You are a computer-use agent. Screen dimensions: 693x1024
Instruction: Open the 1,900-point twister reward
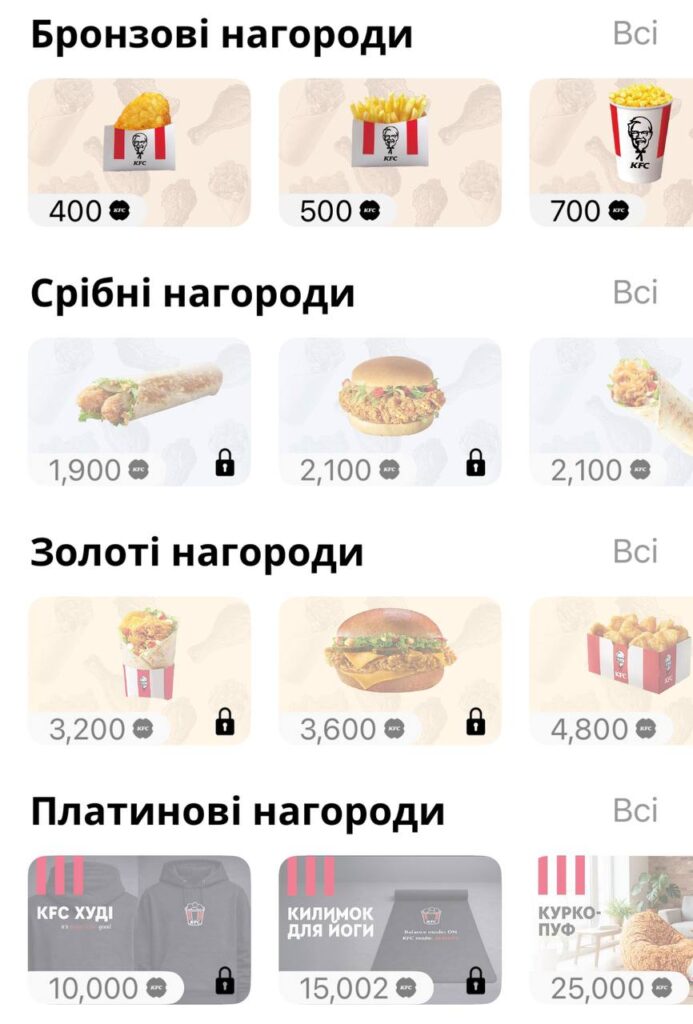(x=139, y=411)
